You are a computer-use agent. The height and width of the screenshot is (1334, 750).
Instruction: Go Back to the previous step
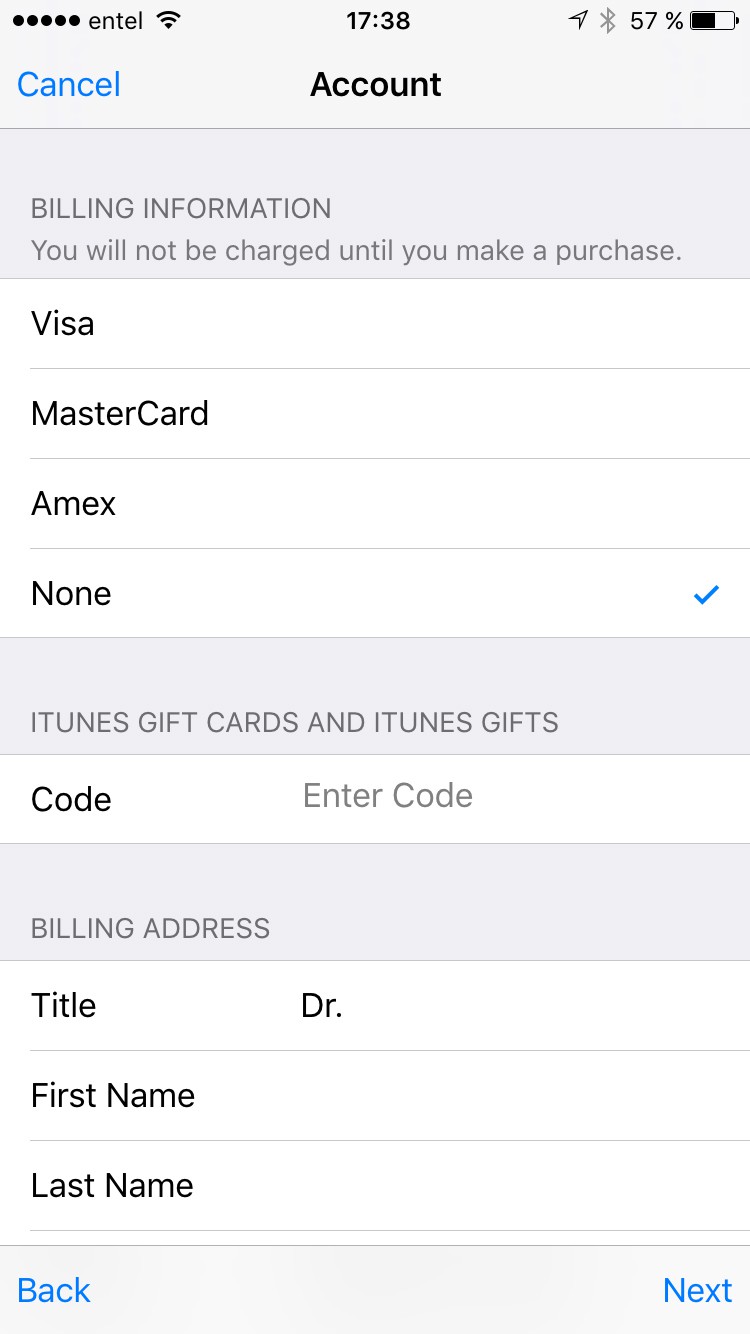[54, 1290]
